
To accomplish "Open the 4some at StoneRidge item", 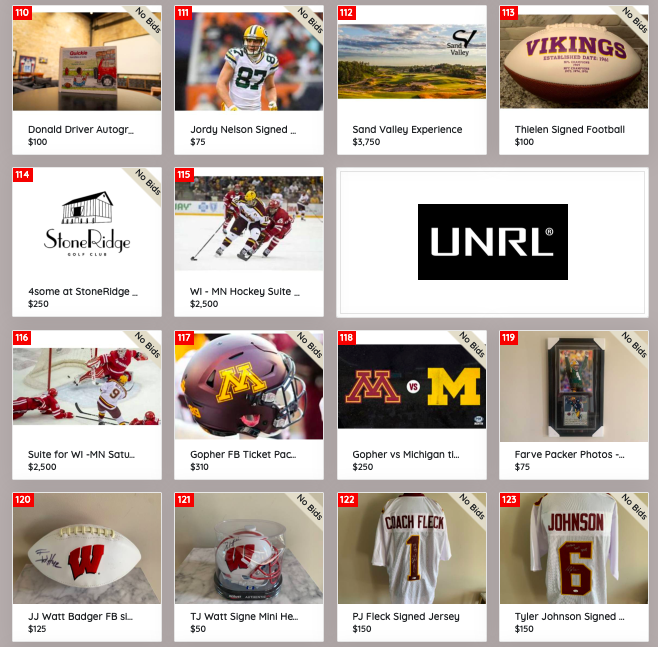I will click(87, 242).
